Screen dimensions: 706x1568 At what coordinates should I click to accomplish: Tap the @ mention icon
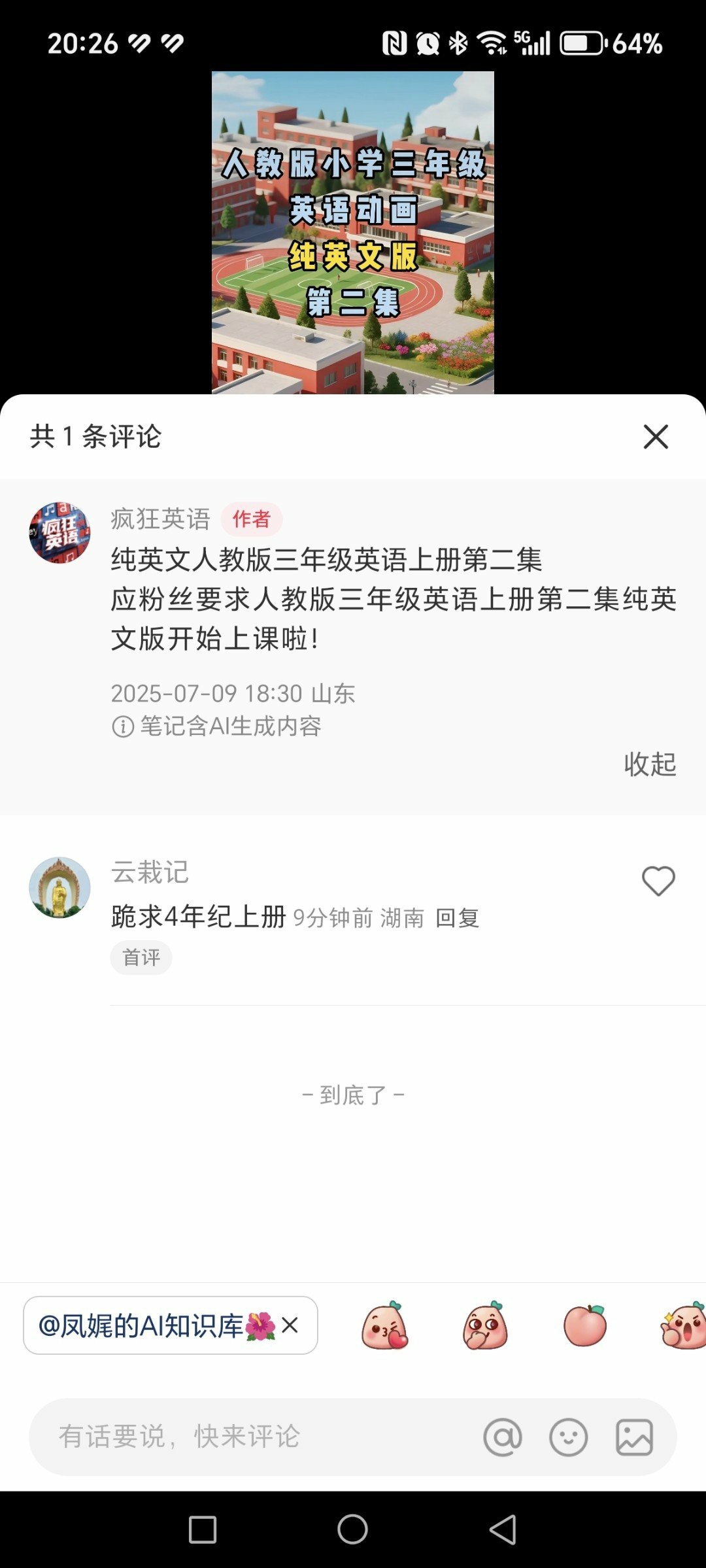click(x=503, y=1437)
